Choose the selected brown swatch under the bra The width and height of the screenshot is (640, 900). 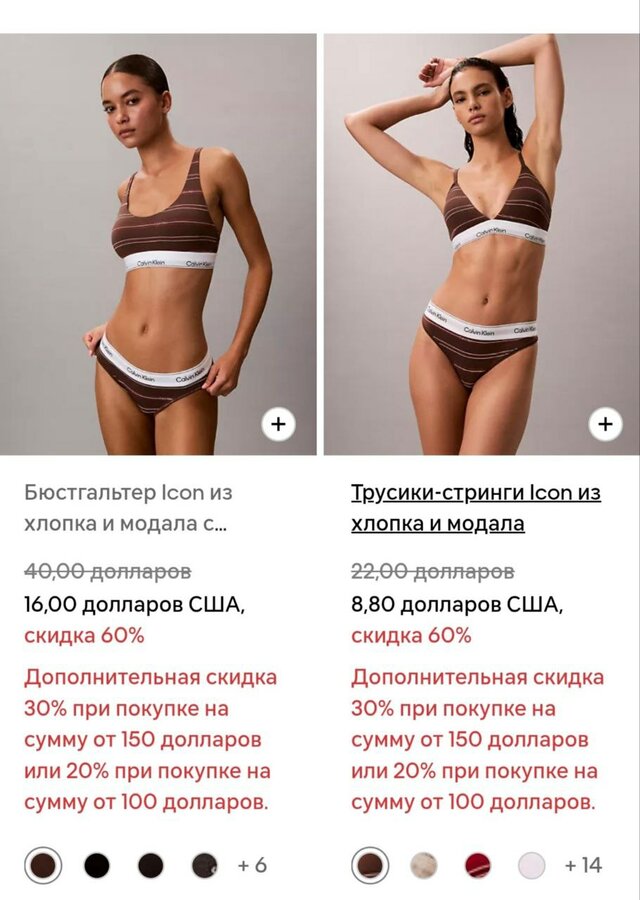(43, 865)
